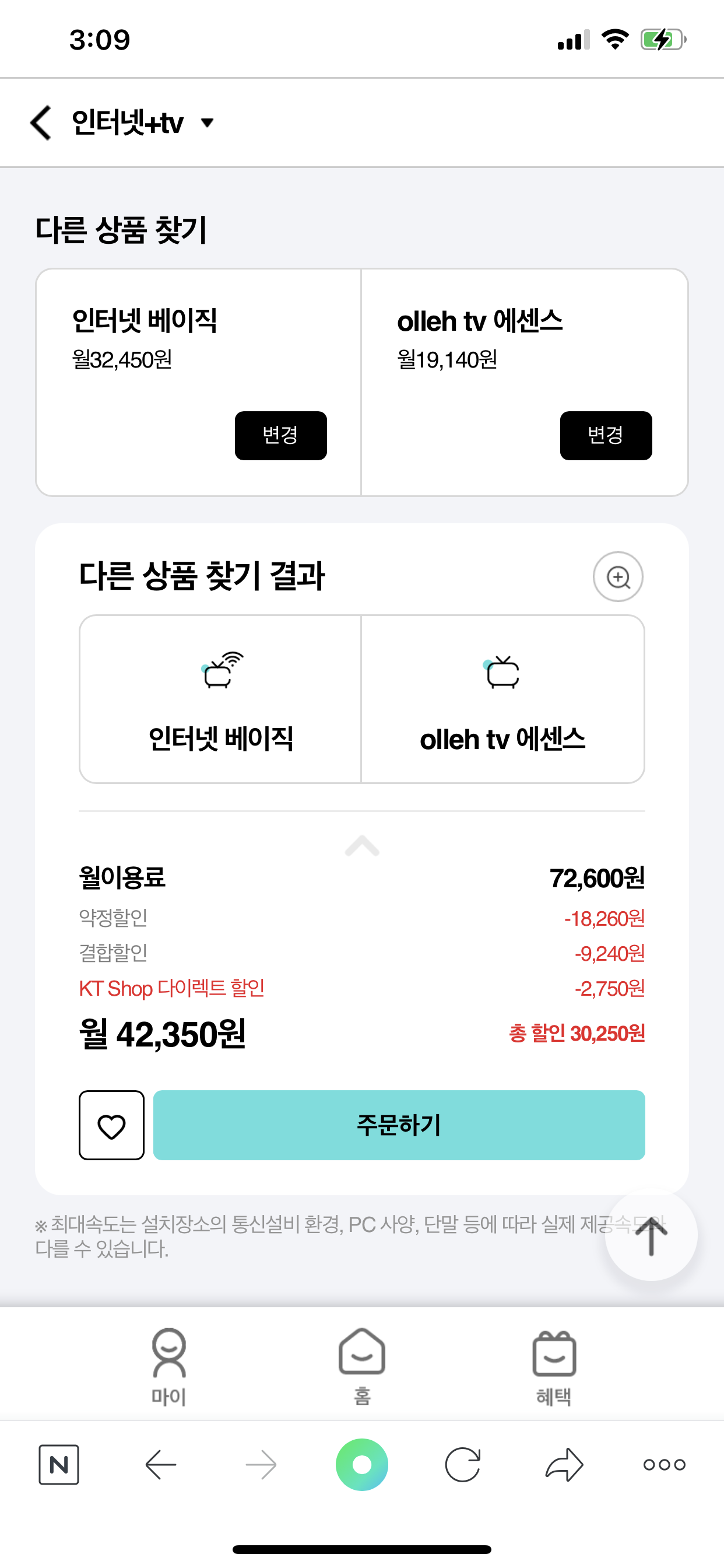The image size is (724, 1568).
Task: Tap 주문하기 to order
Action: pyautogui.click(x=399, y=1125)
